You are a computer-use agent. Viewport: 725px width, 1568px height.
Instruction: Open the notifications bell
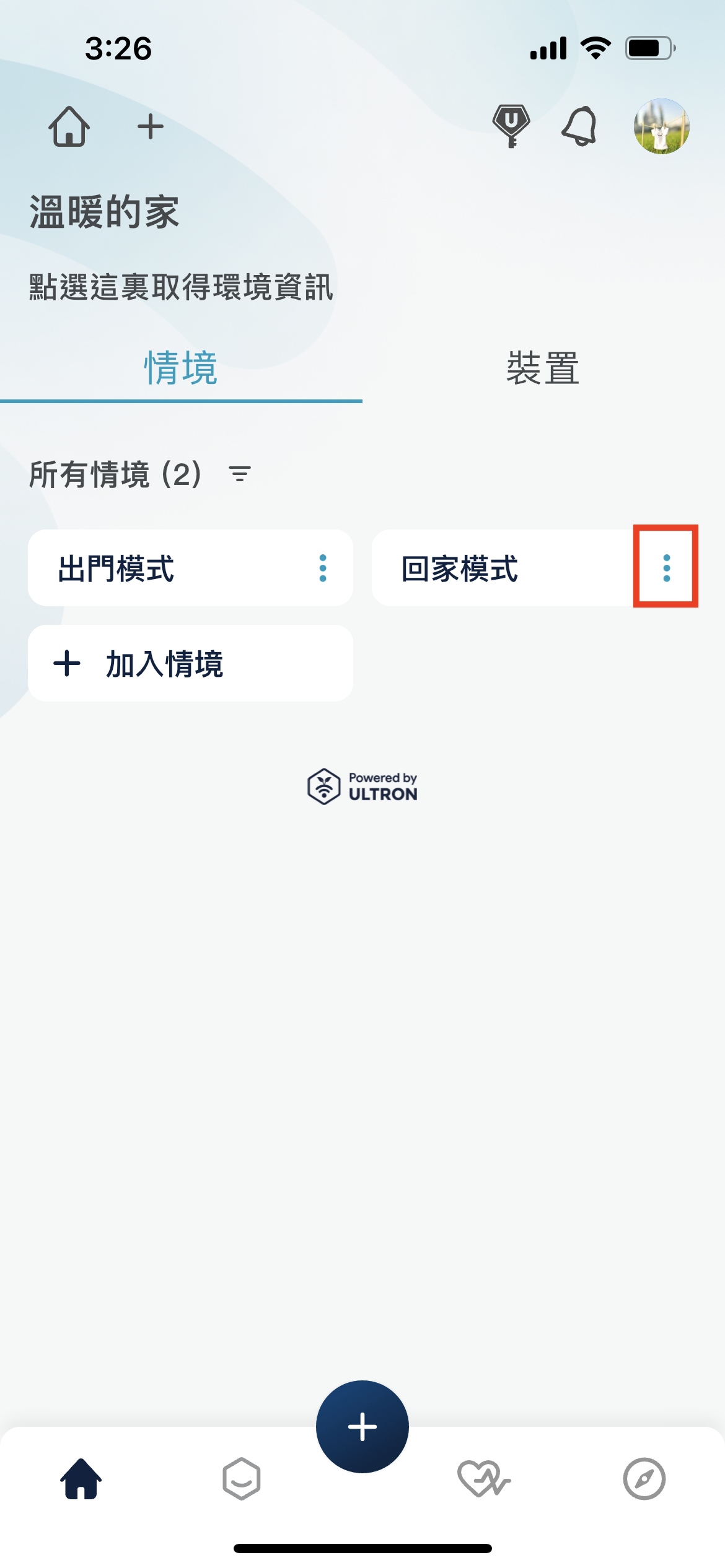pos(580,126)
